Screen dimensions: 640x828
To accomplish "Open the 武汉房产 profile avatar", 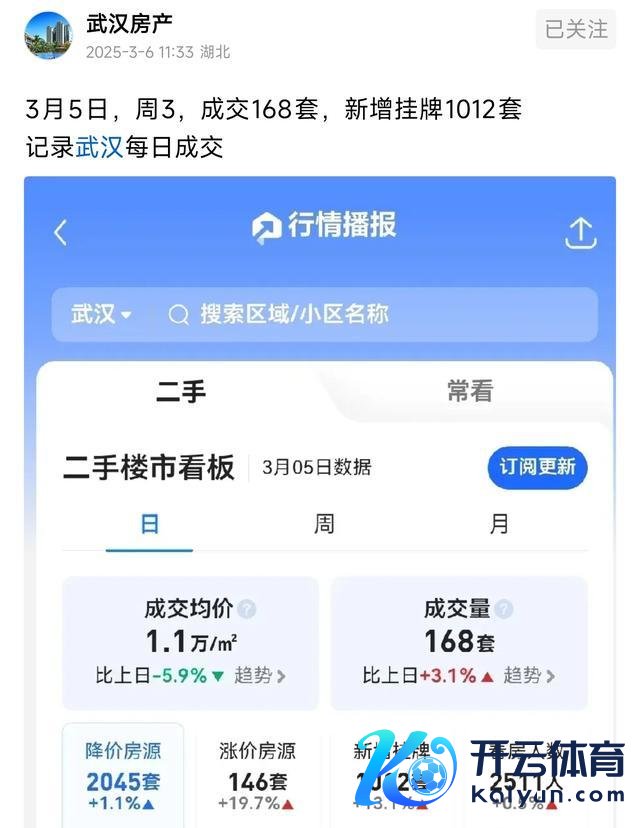I will [48, 36].
